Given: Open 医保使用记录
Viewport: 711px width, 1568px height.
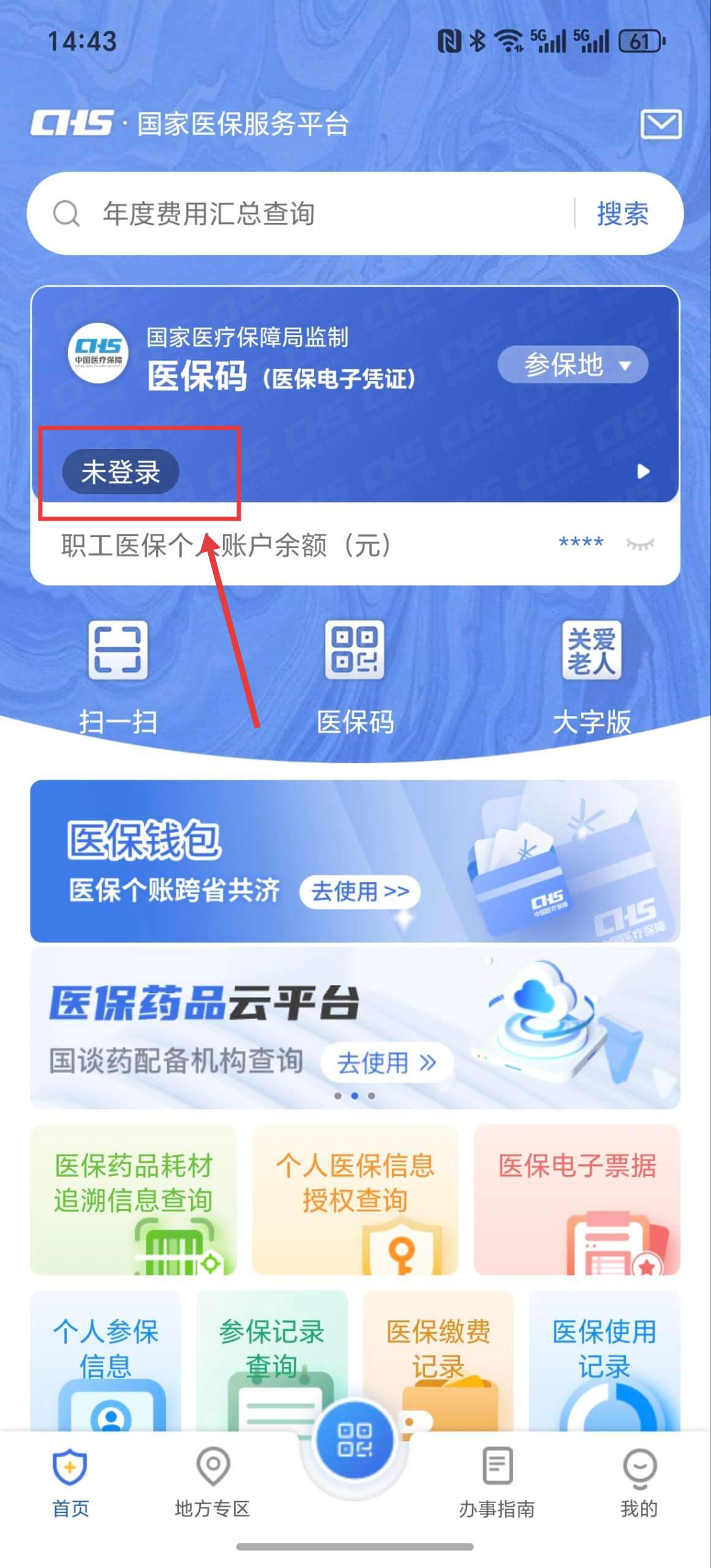Looking at the screenshot, I should (604, 1360).
